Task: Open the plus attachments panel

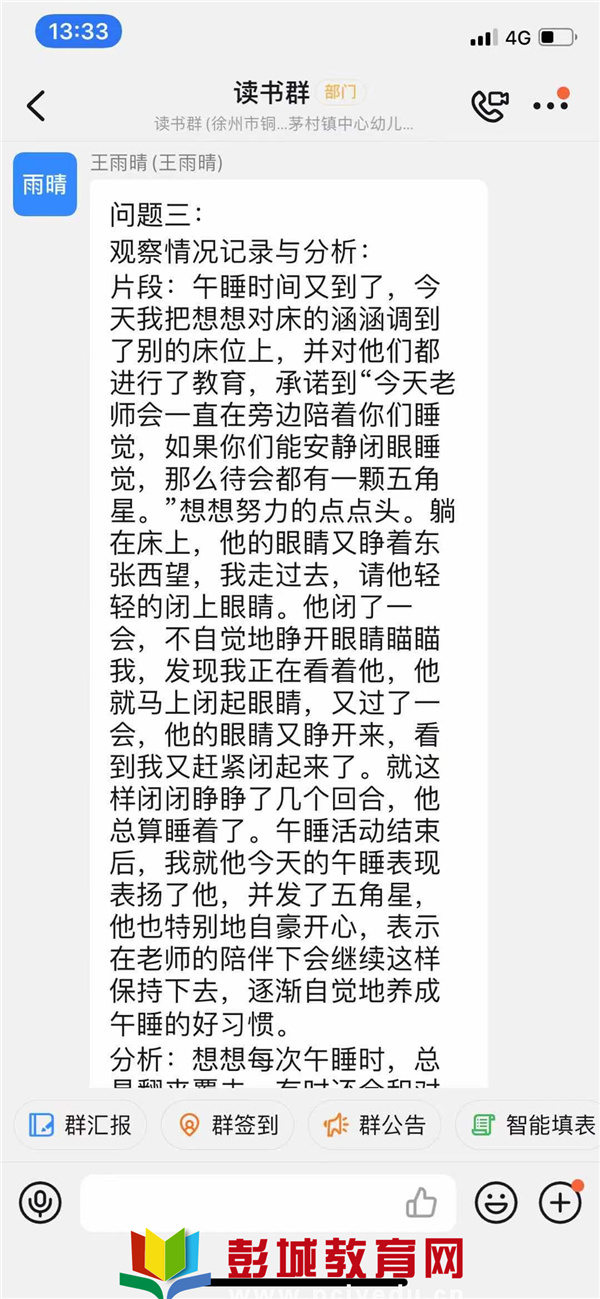Action: [x=560, y=1201]
